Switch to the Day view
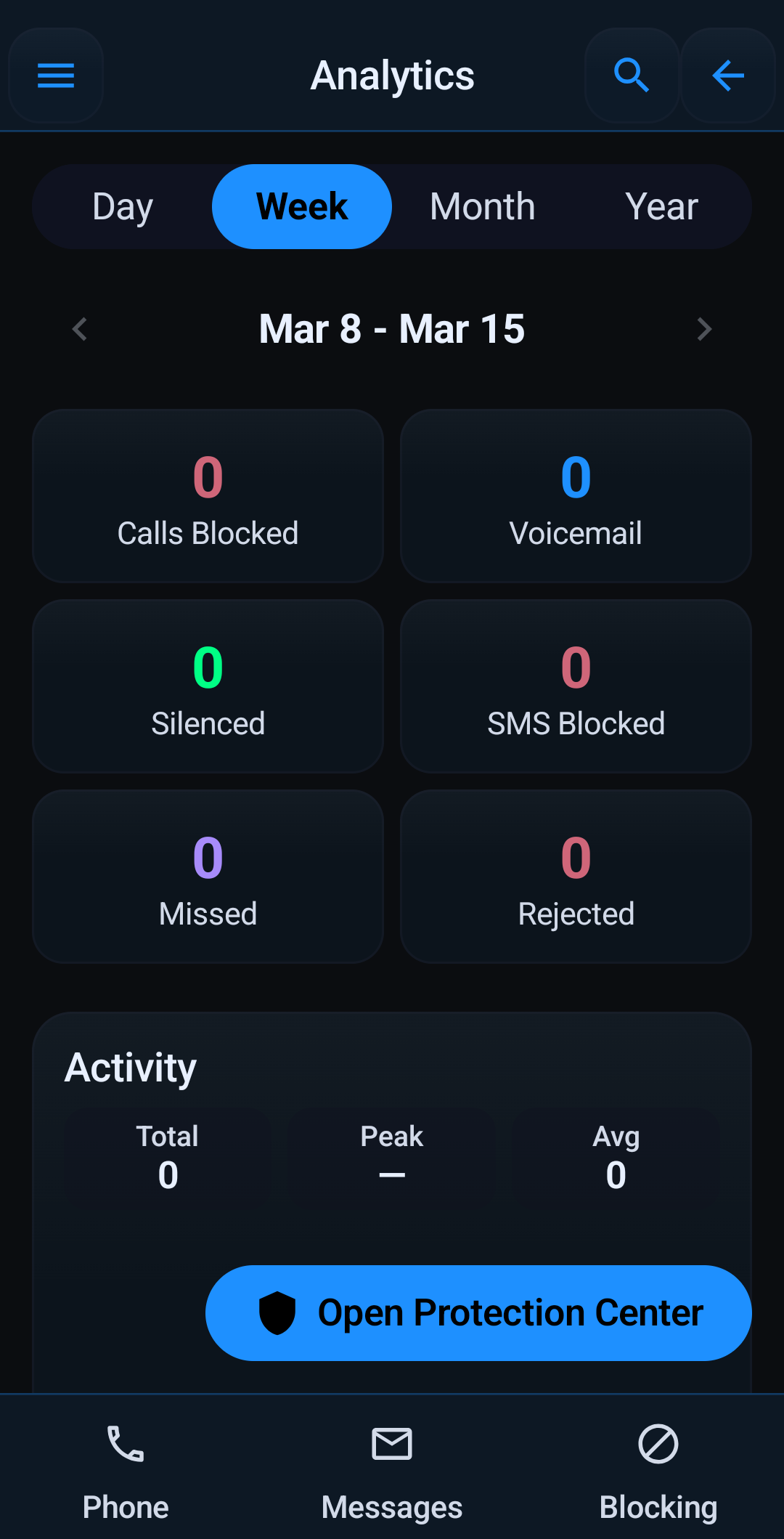The image size is (784, 1539). coord(122,206)
